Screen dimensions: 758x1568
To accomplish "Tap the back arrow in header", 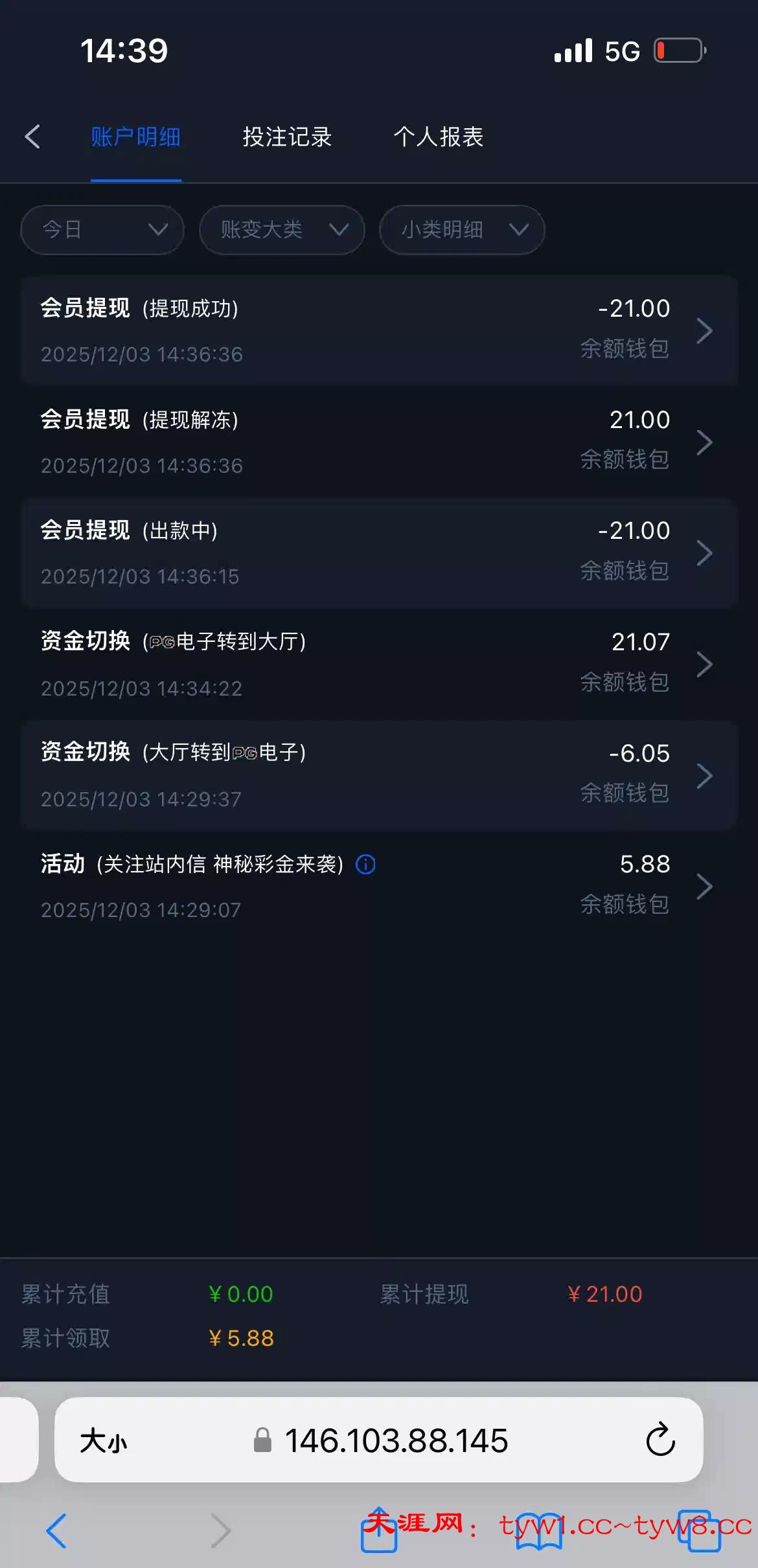I will pyautogui.click(x=32, y=137).
